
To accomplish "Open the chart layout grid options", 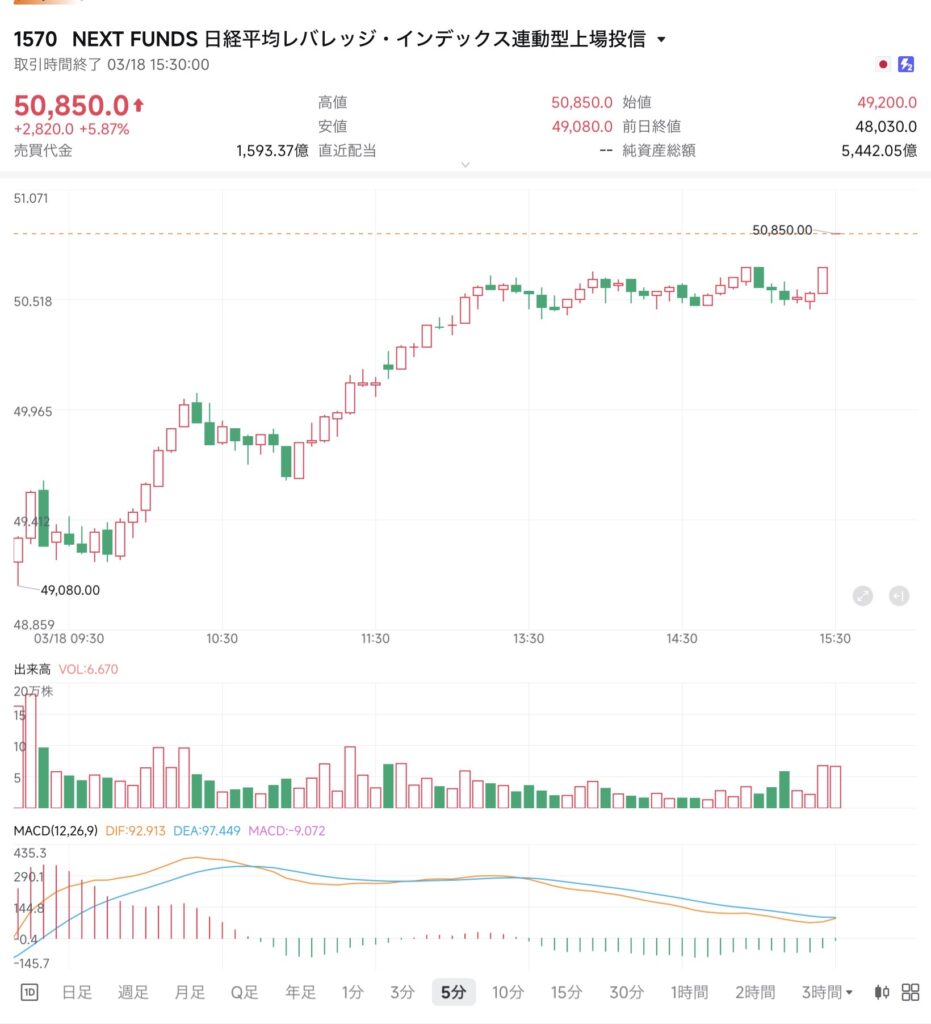I will click(911, 992).
